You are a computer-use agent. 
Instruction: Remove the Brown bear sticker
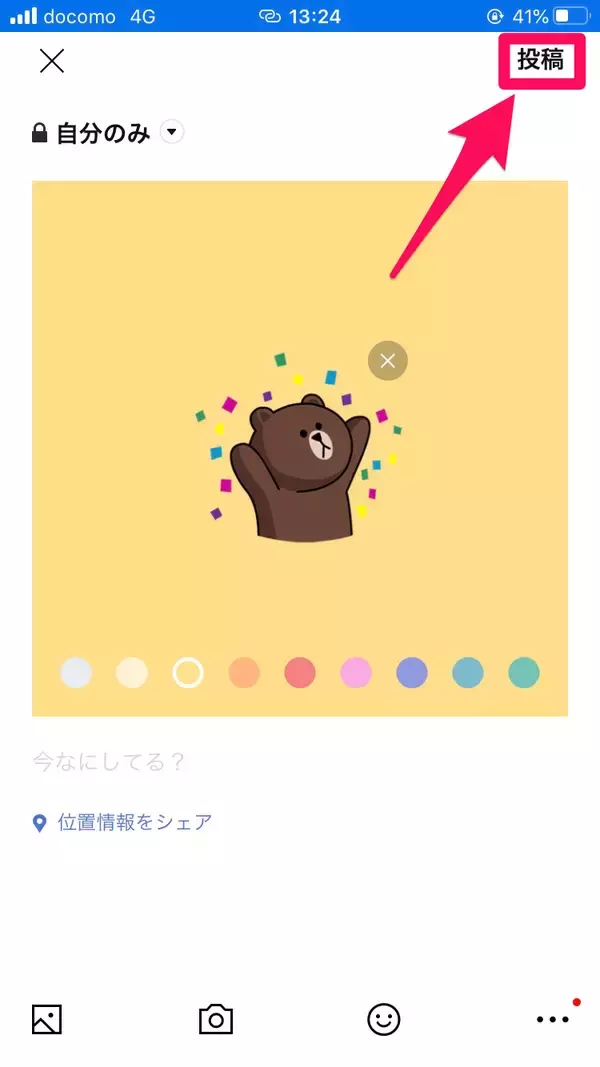(x=388, y=361)
